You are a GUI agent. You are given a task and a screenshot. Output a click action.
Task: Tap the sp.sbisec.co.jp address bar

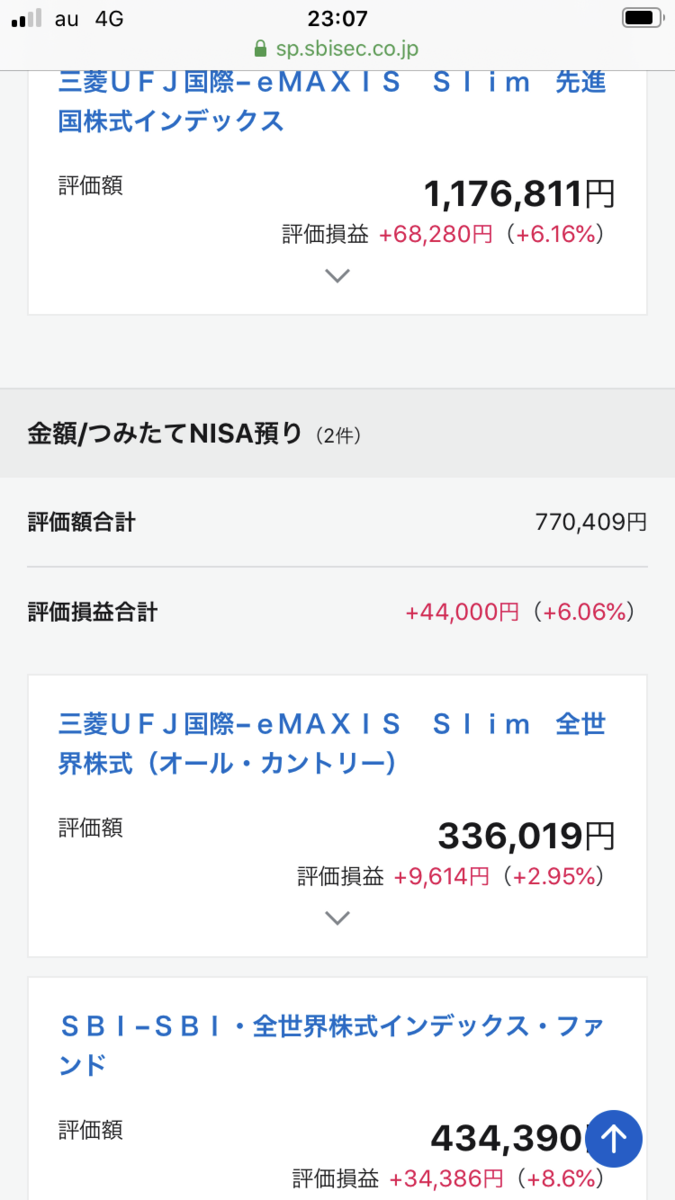pos(337,48)
